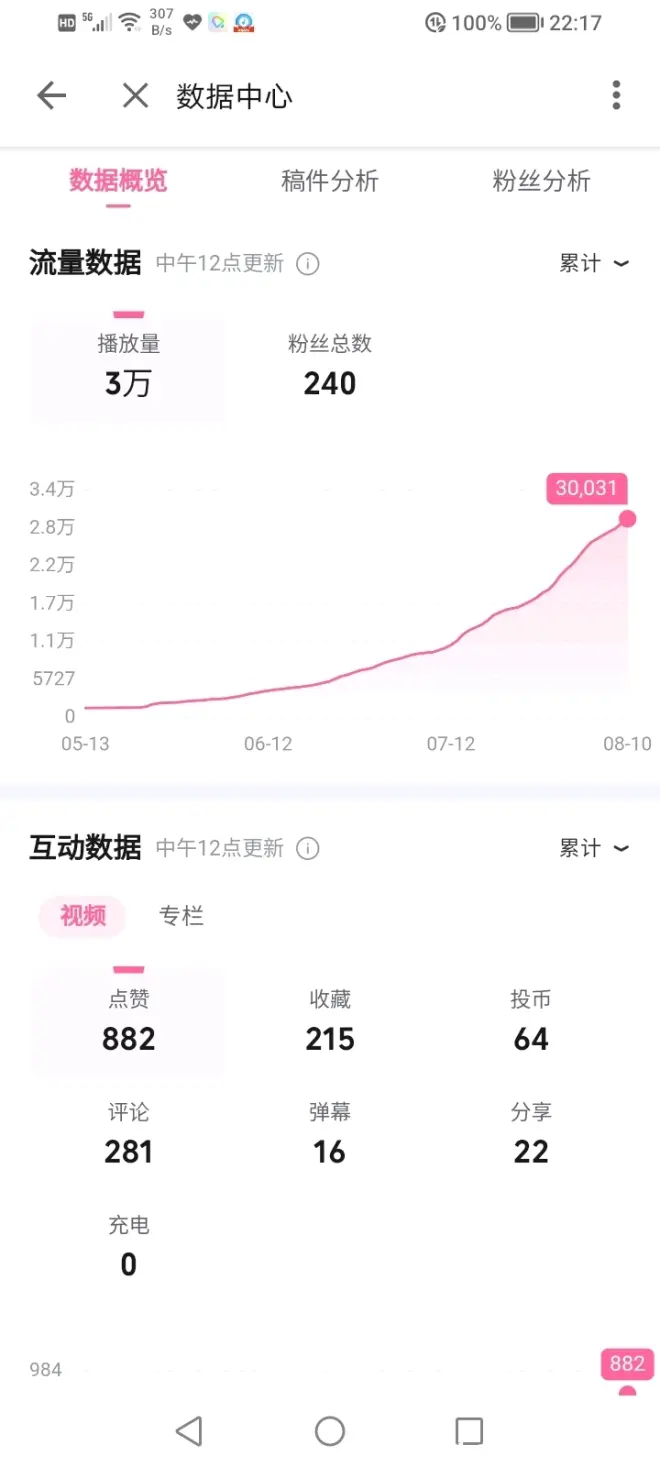The height and width of the screenshot is (1467, 660).
Task: Close the 数据中心 page
Action: point(135,96)
